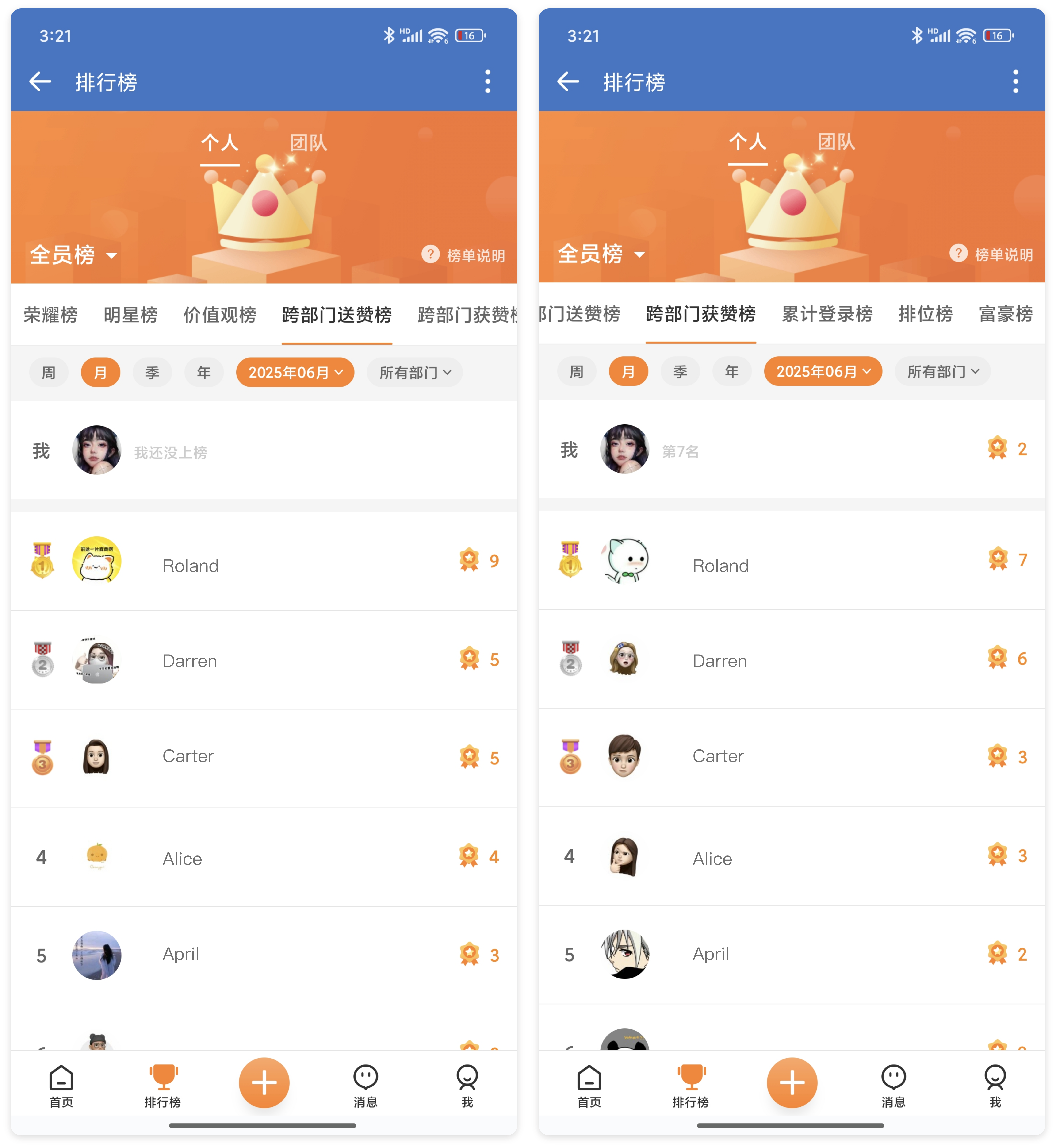
Task: Open my ranking row showing 第7名
Action: pos(792,450)
